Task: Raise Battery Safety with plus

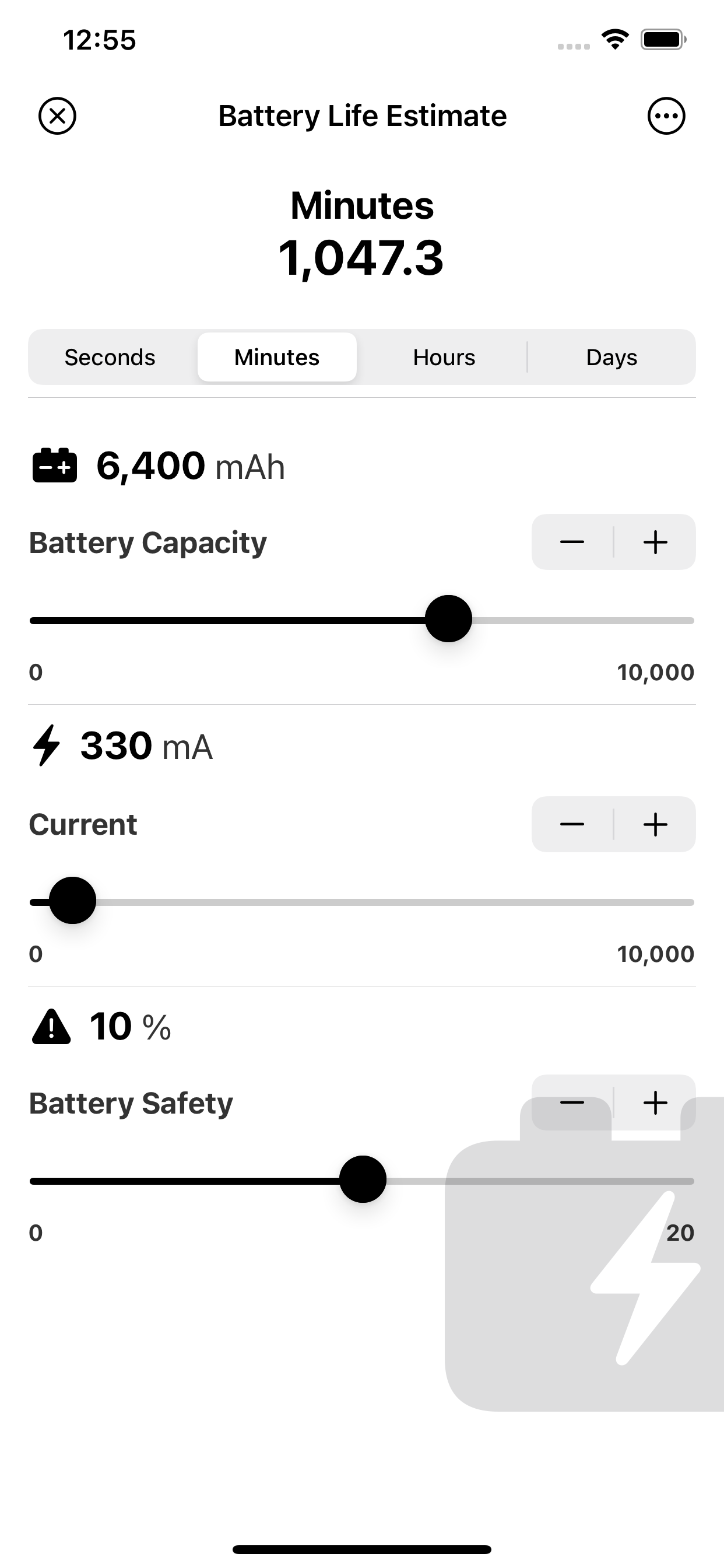Action: click(655, 1102)
